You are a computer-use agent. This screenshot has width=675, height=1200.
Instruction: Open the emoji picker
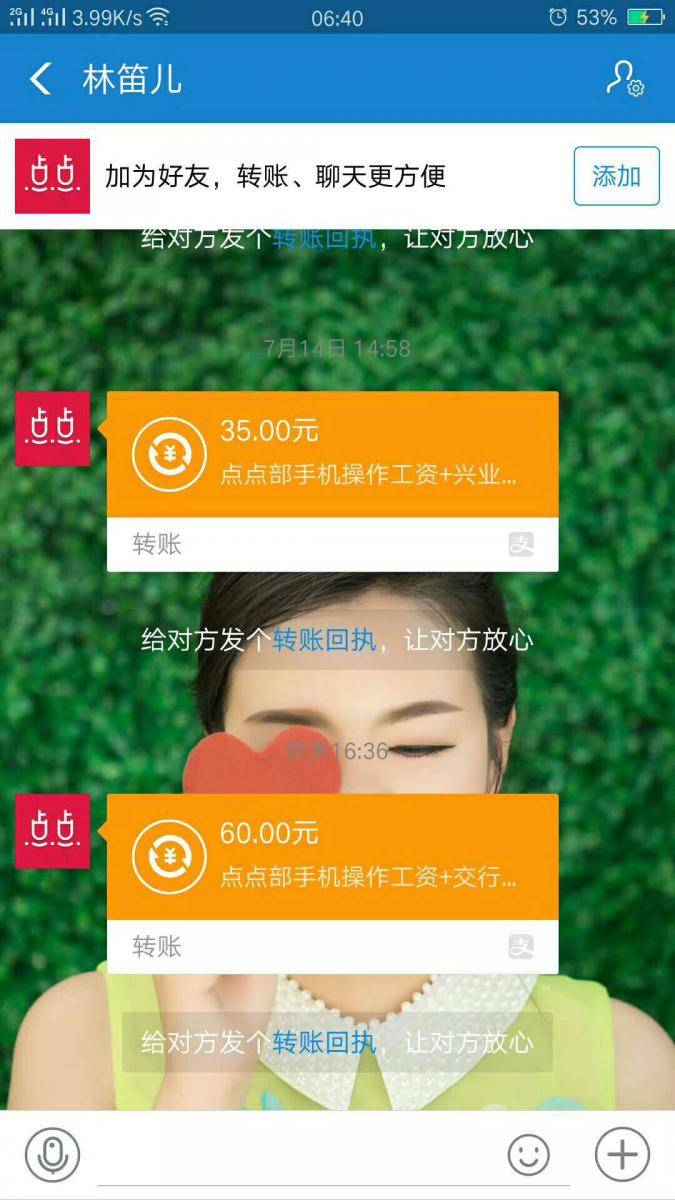pos(528,1155)
